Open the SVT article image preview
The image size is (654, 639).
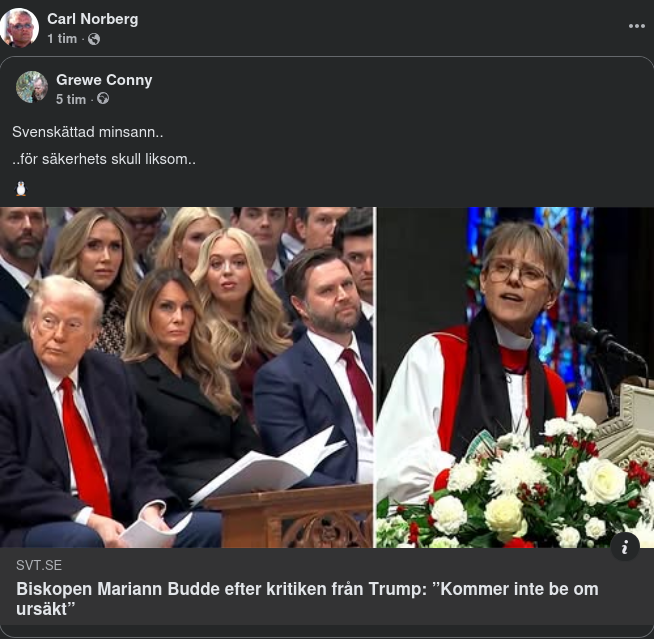[x=327, y=377]
